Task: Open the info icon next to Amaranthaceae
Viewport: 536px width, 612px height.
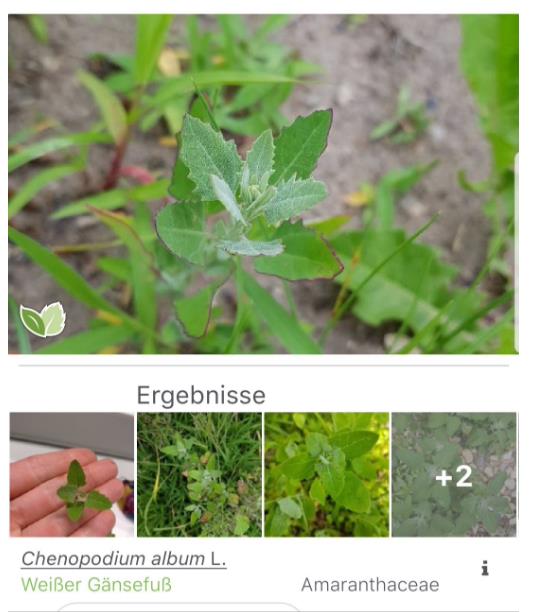Action: click(484, 568)
